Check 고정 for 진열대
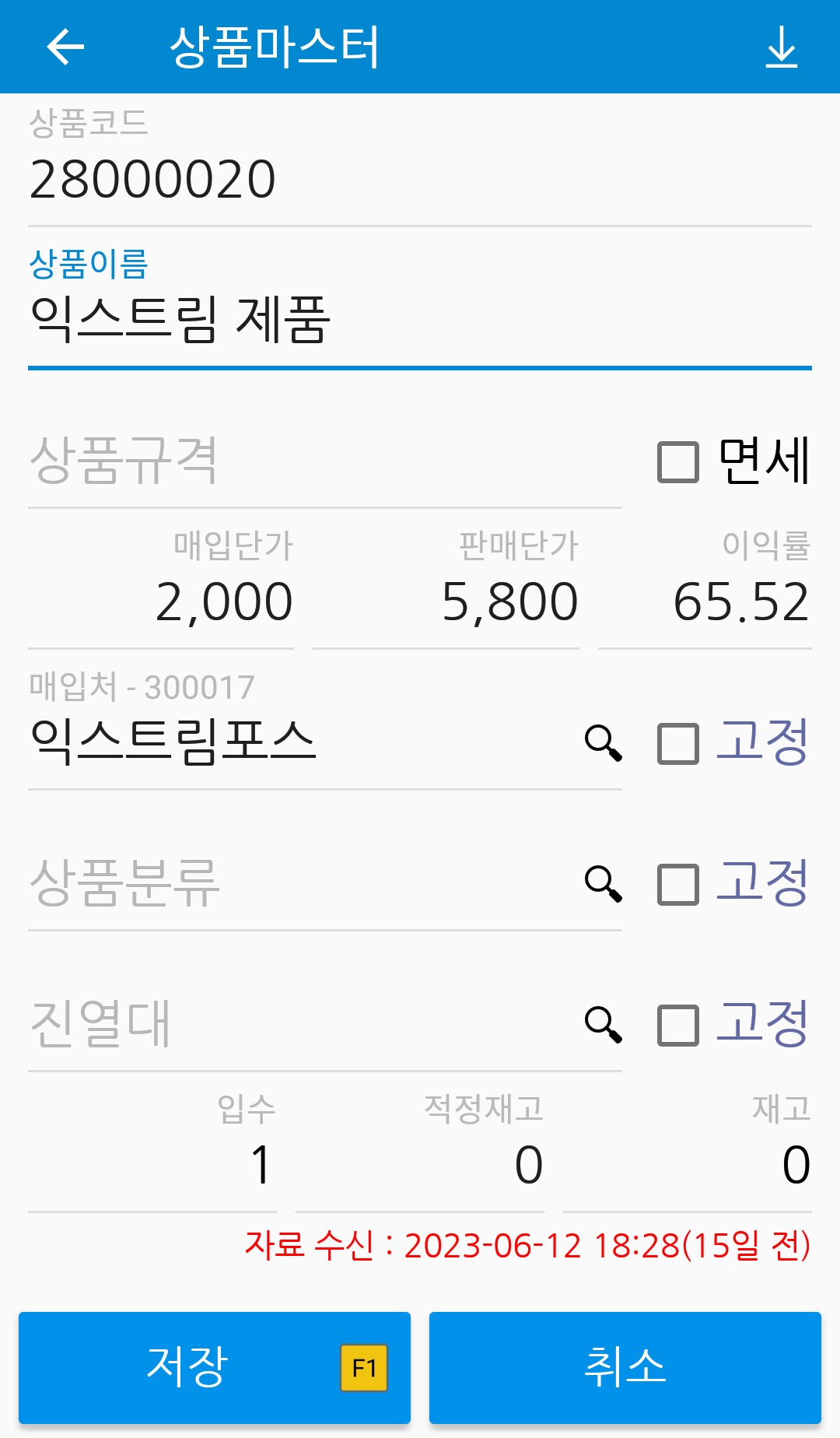This screenshot has width=840, height=1438. (x=678, y=1026)
